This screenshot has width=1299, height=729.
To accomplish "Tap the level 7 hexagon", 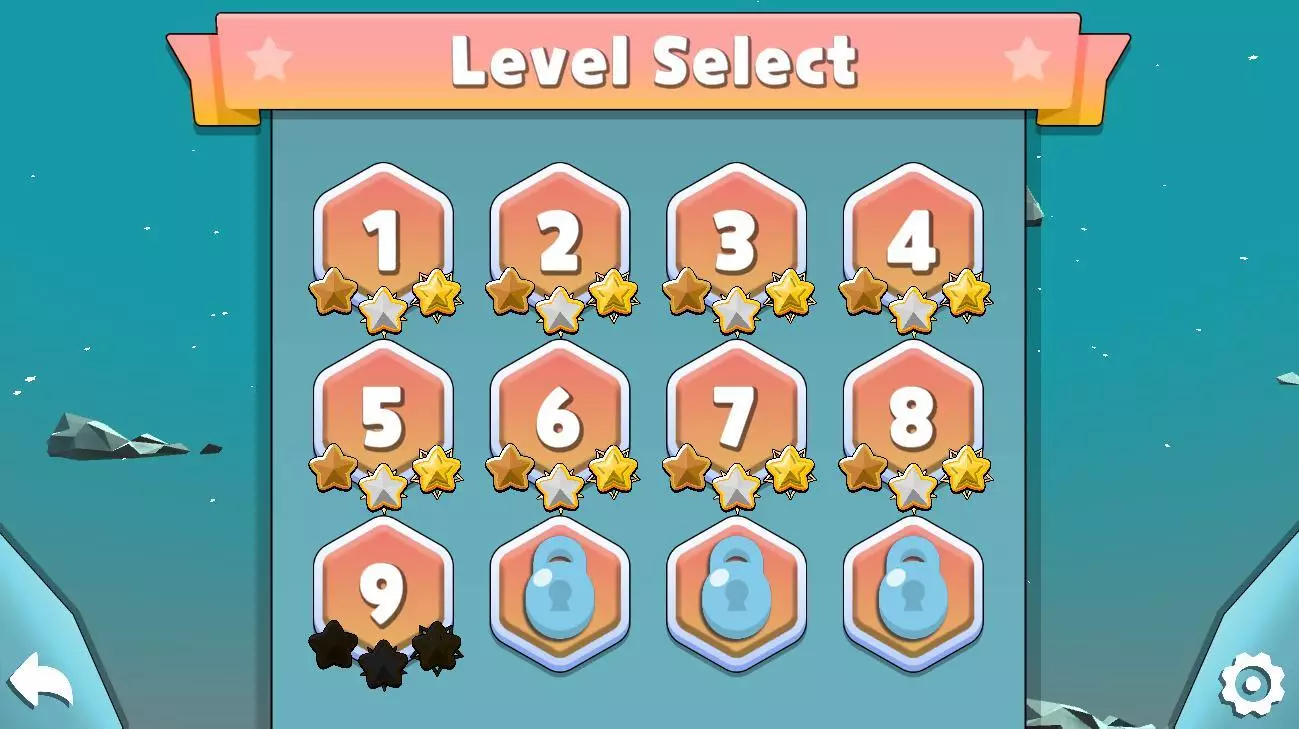I will coord(736,414).
